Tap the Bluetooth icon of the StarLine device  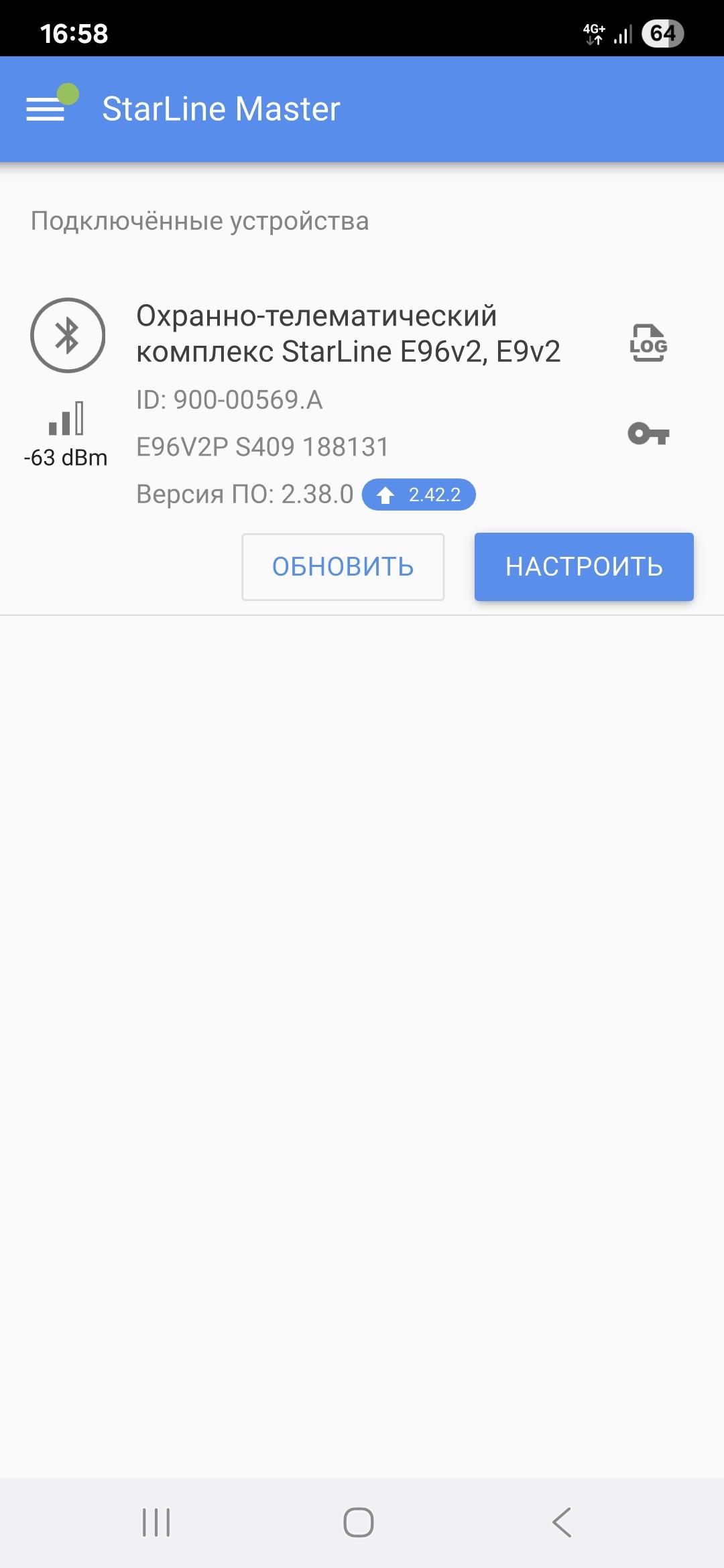[68, 335]
